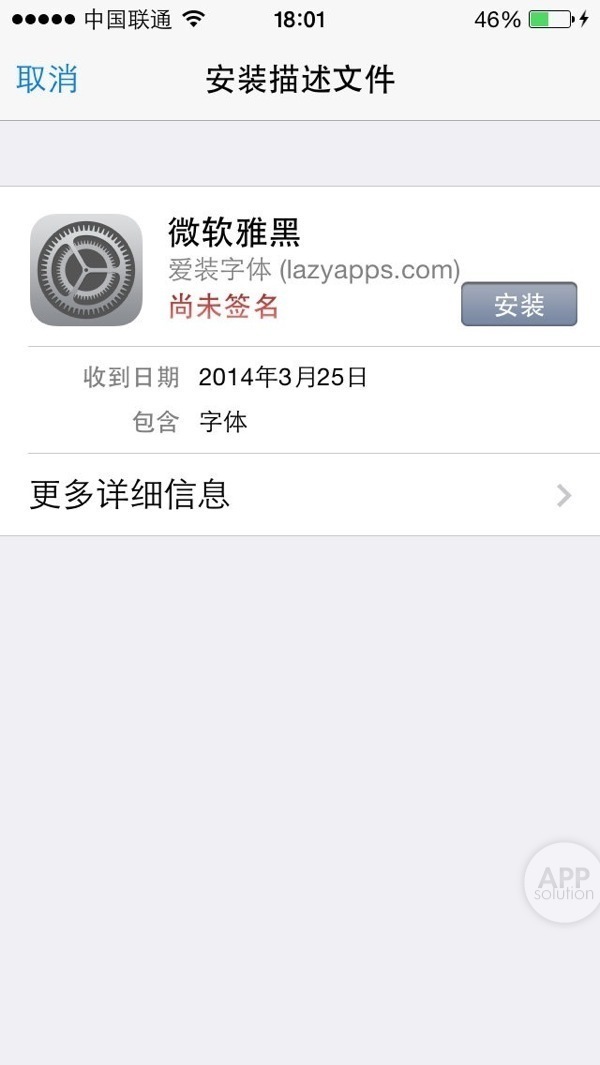Open the 更多详细信息 row
600x1065 pixels.
tap(300, 494)
